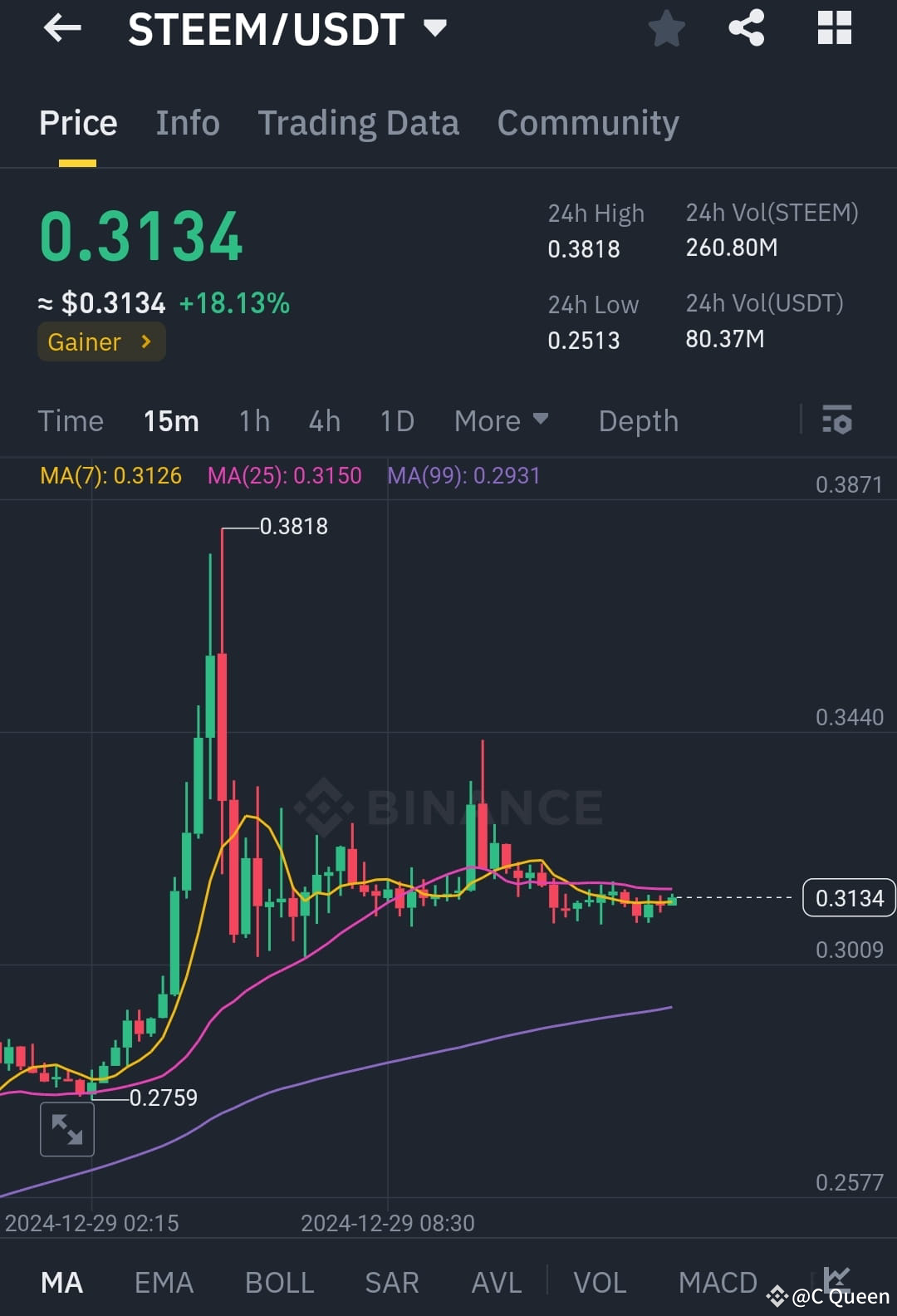
Task: Switch to the Trading Data tab
Action: click(x=359, y=122)
